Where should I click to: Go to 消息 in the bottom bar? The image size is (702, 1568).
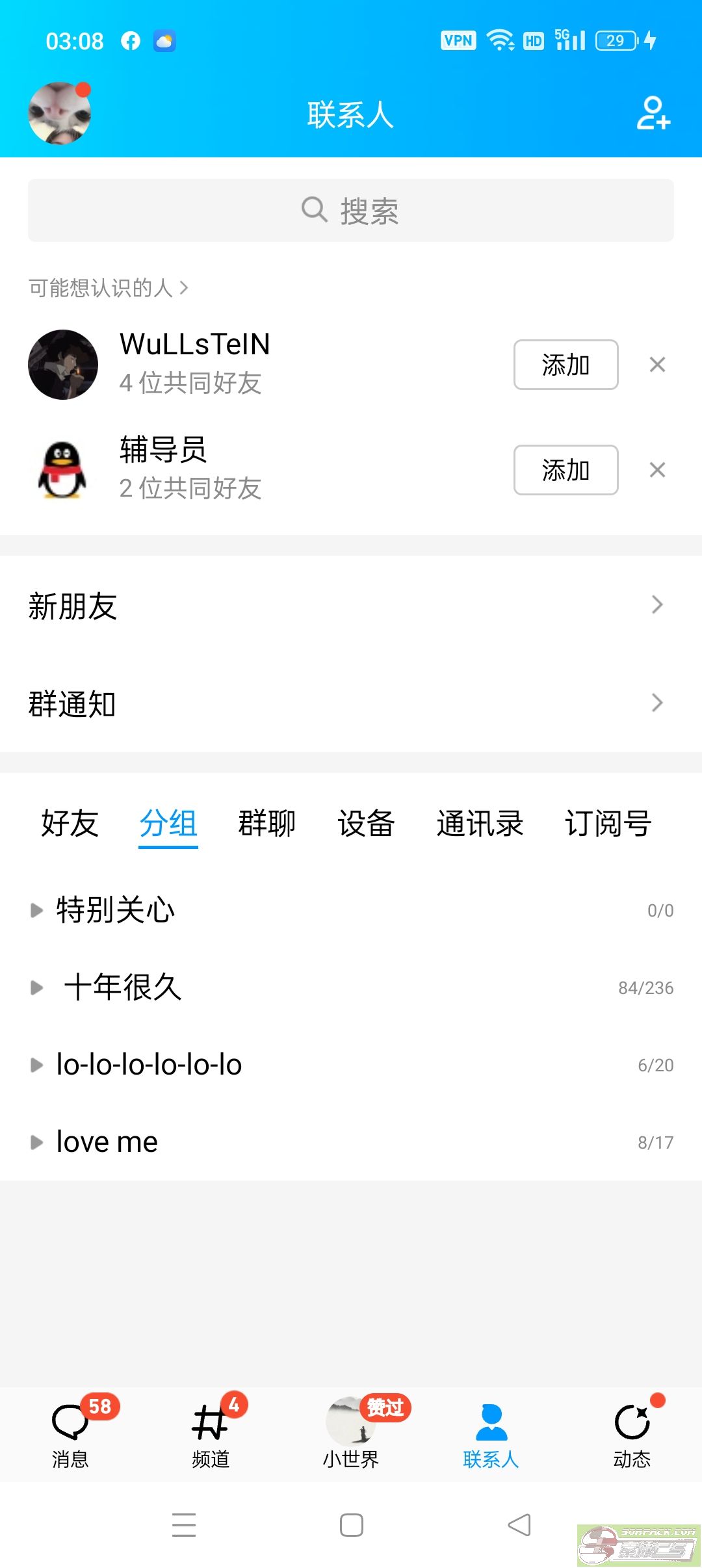click(x=70, y=1434)
